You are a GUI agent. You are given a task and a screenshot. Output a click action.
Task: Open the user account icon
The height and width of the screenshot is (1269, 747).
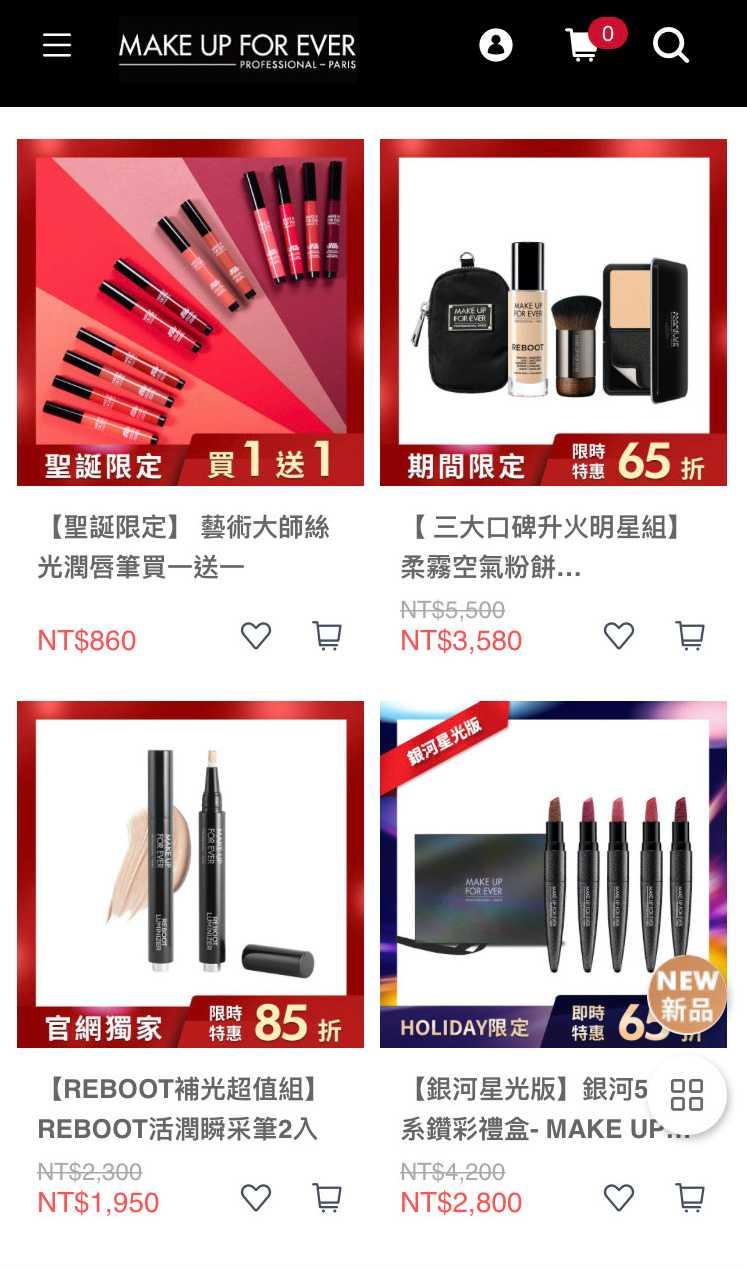[x=495, y=45]
